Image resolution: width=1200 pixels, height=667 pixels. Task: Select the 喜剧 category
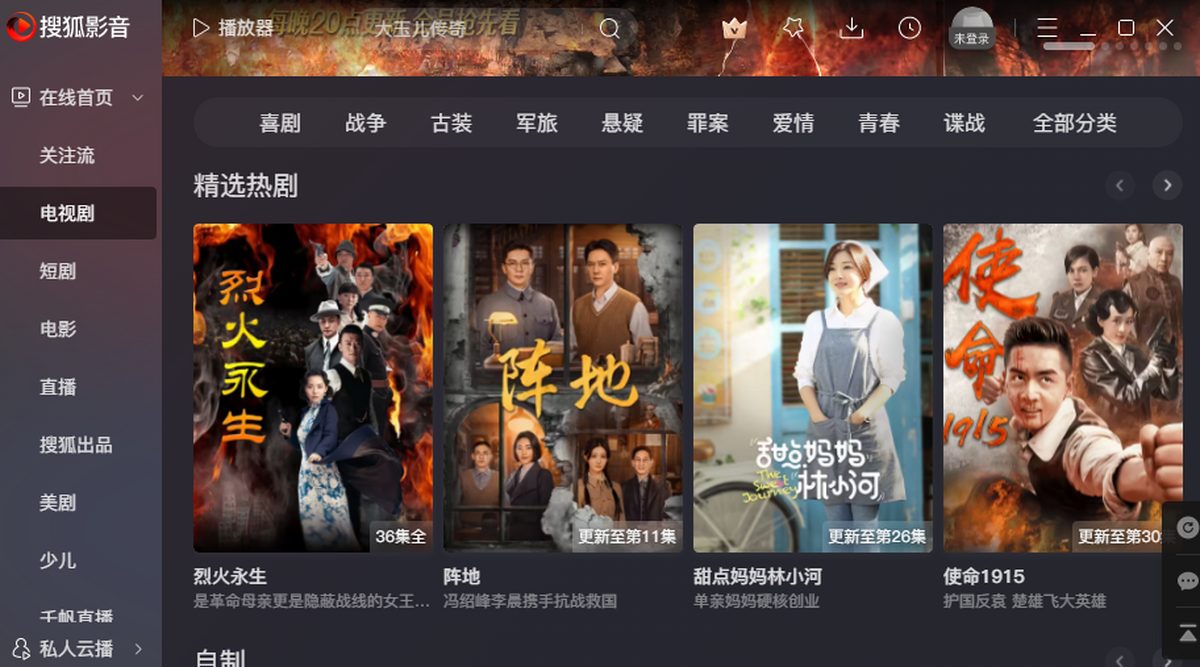(280, 123)
